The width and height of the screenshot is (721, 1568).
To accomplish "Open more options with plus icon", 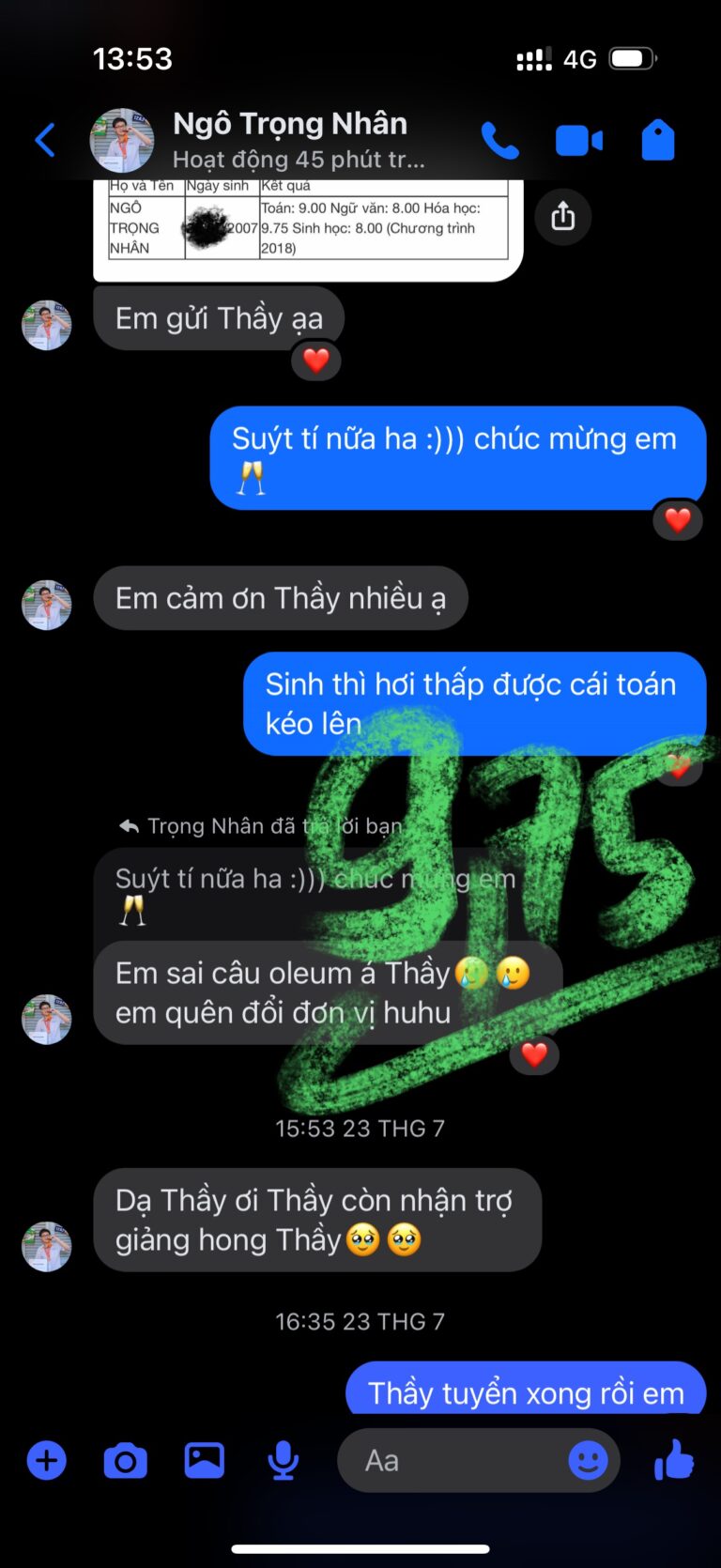I will 46,1461.
